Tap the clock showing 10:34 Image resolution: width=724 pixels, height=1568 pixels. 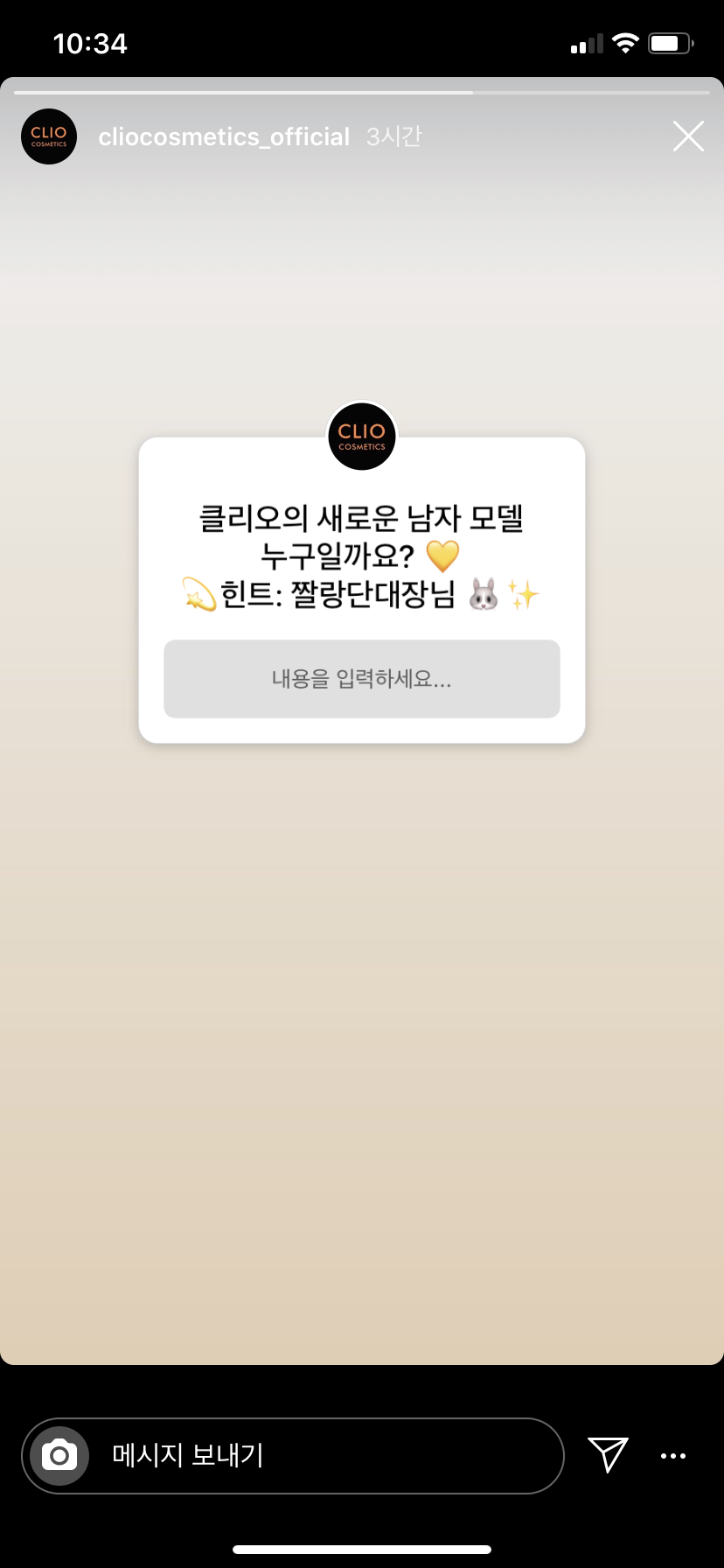tap(91, 42)
